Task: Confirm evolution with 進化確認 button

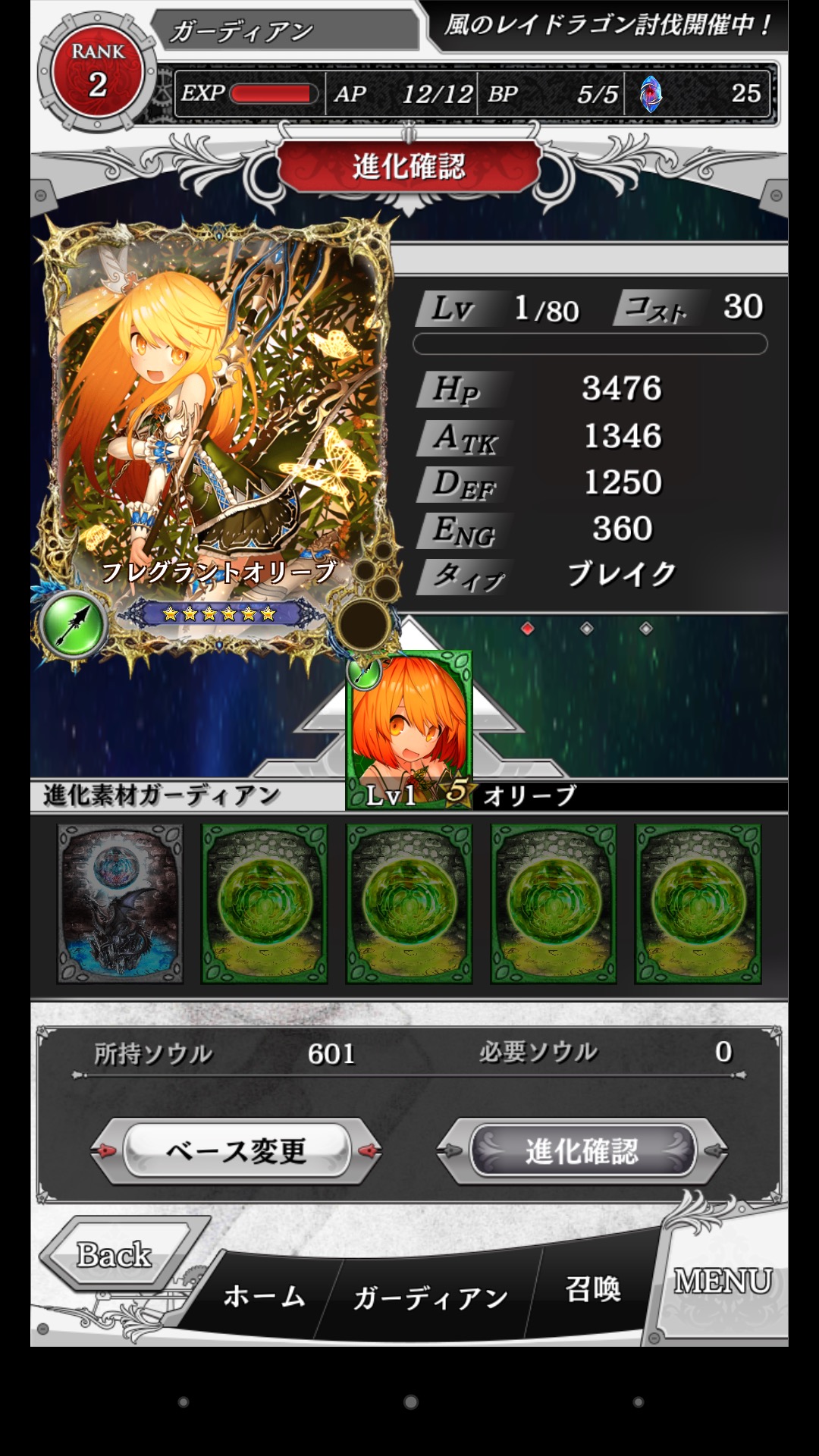Action: click(x=582, y=1151)
